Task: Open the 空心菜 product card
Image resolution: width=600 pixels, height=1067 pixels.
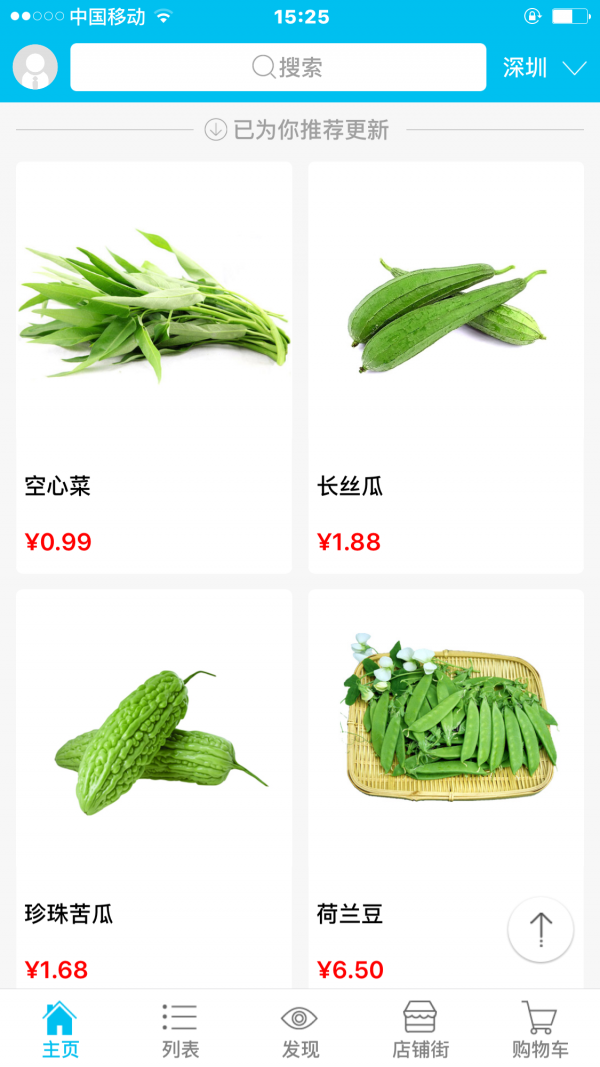Action: pos(154,368)
